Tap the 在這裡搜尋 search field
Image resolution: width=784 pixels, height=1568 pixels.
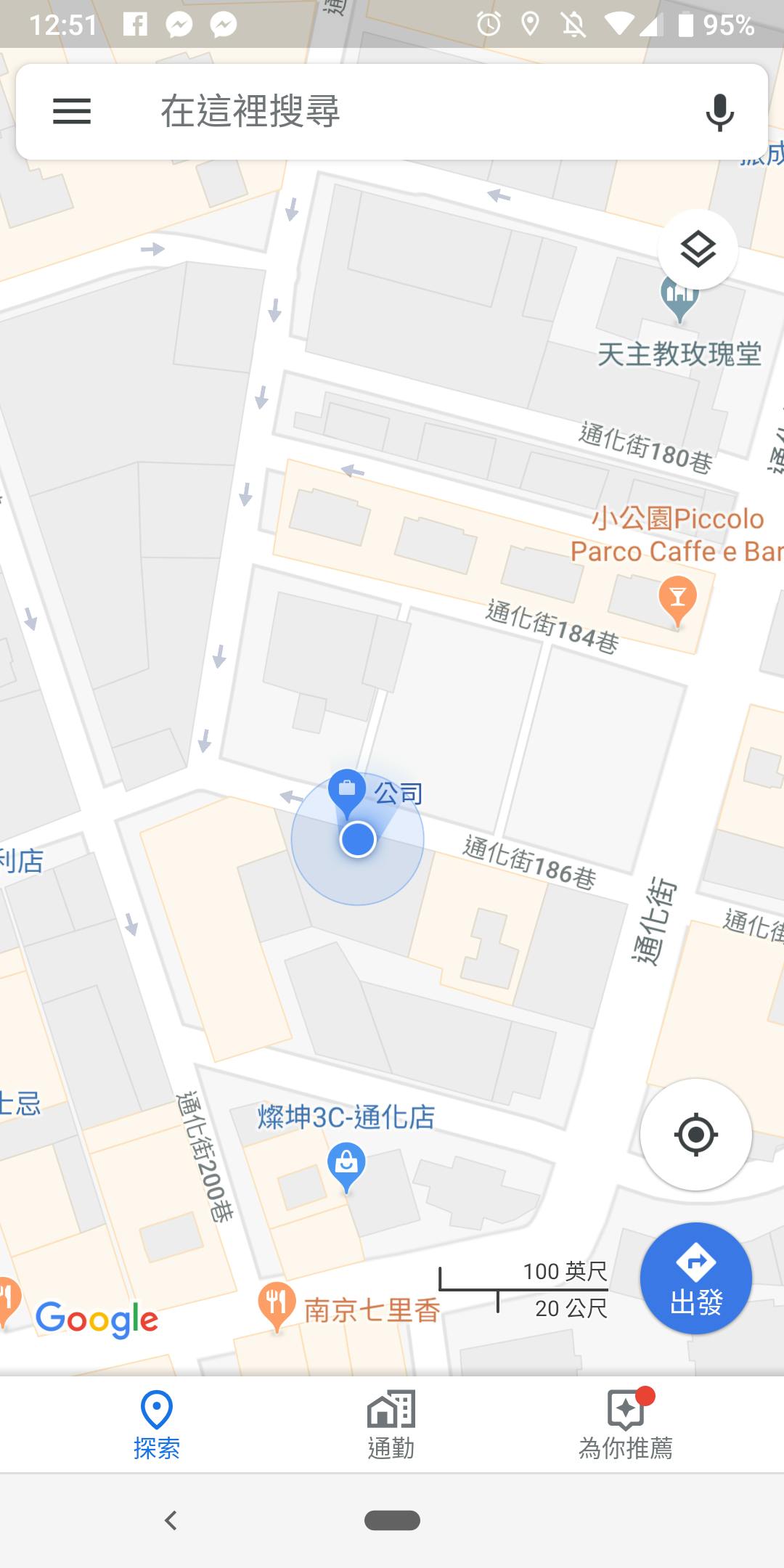tap(392, 112)
